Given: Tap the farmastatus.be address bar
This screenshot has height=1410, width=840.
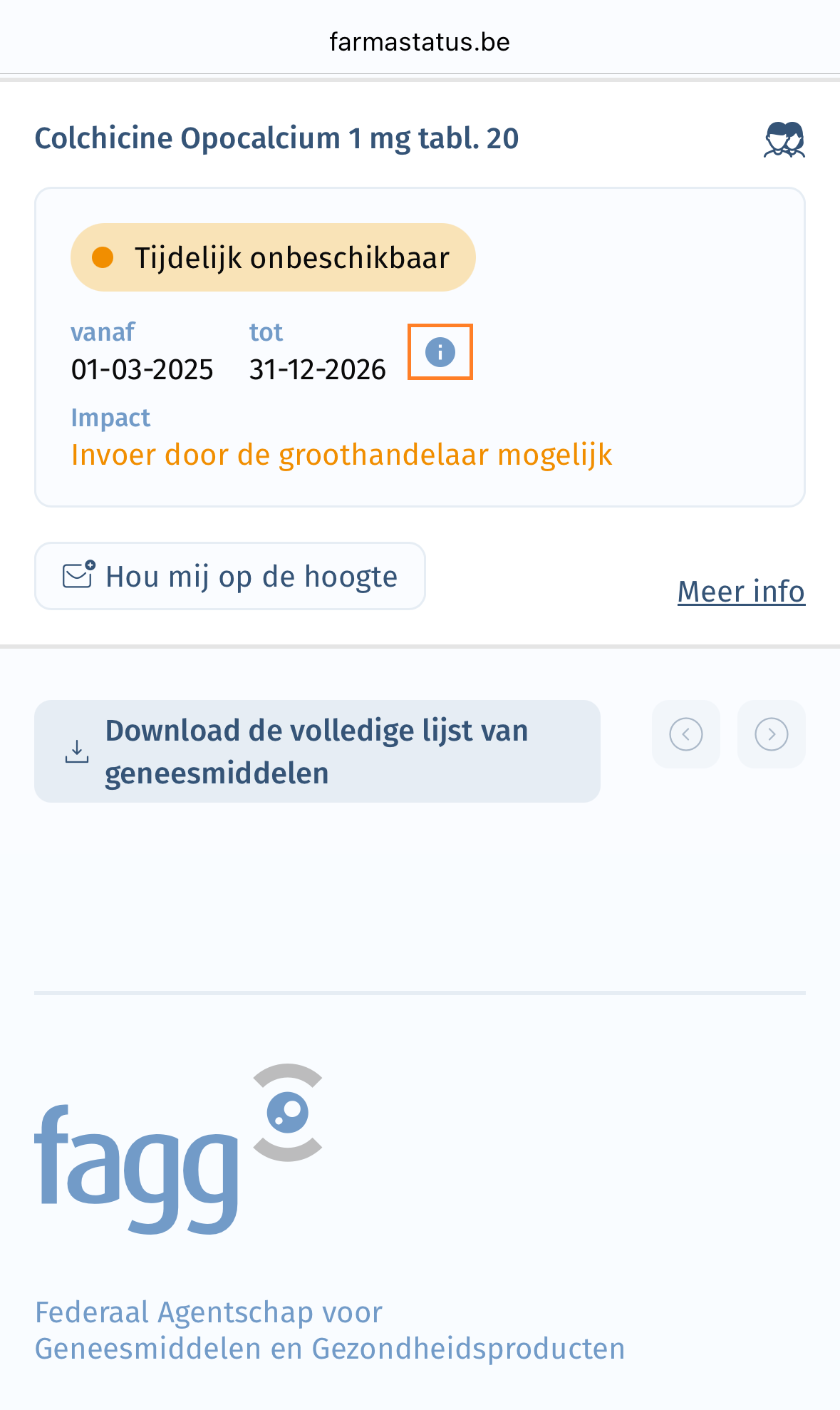Looking at the screenshot, I should click(x=420, y=42).
